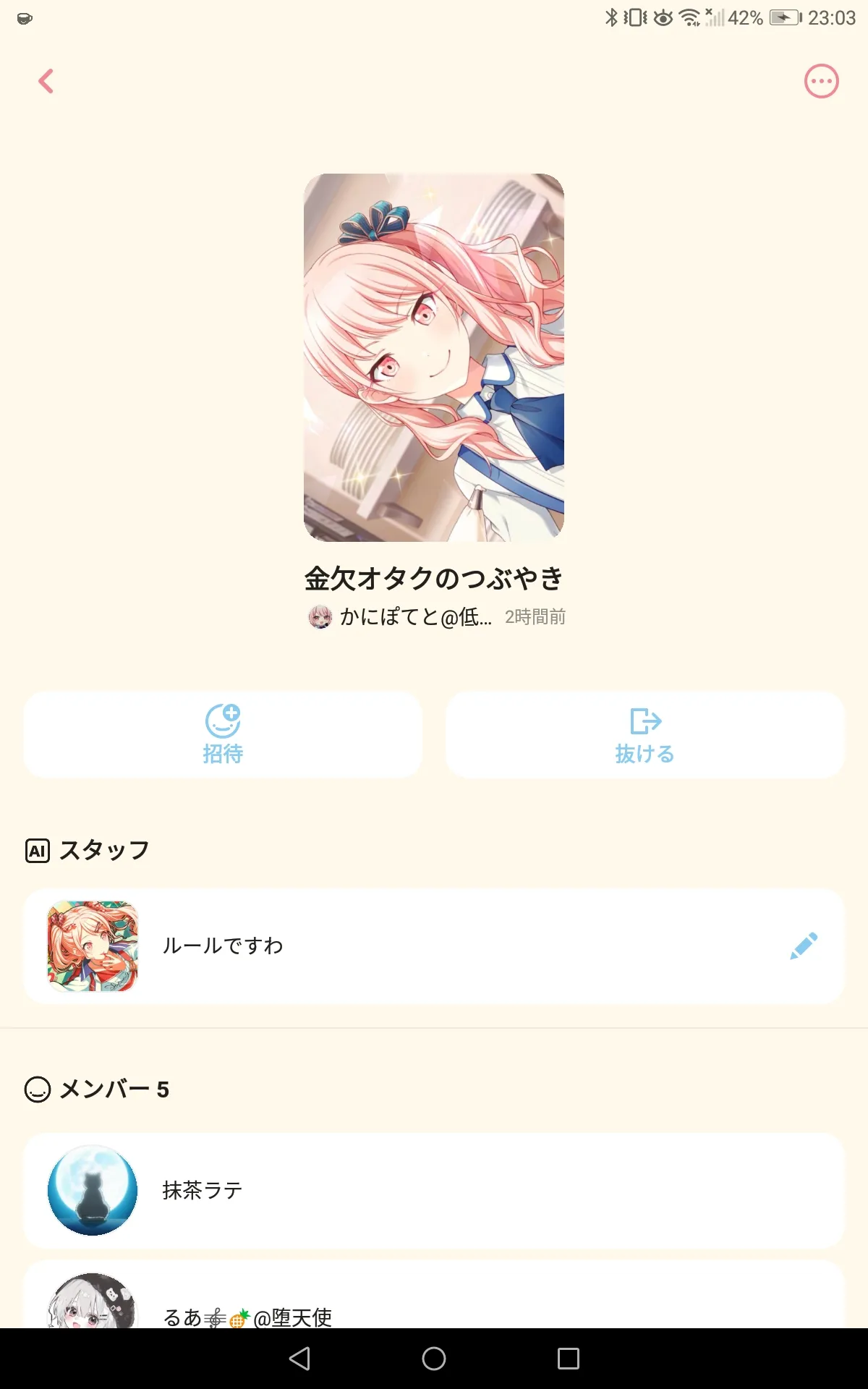Open the more options menu

coord(821,81)
